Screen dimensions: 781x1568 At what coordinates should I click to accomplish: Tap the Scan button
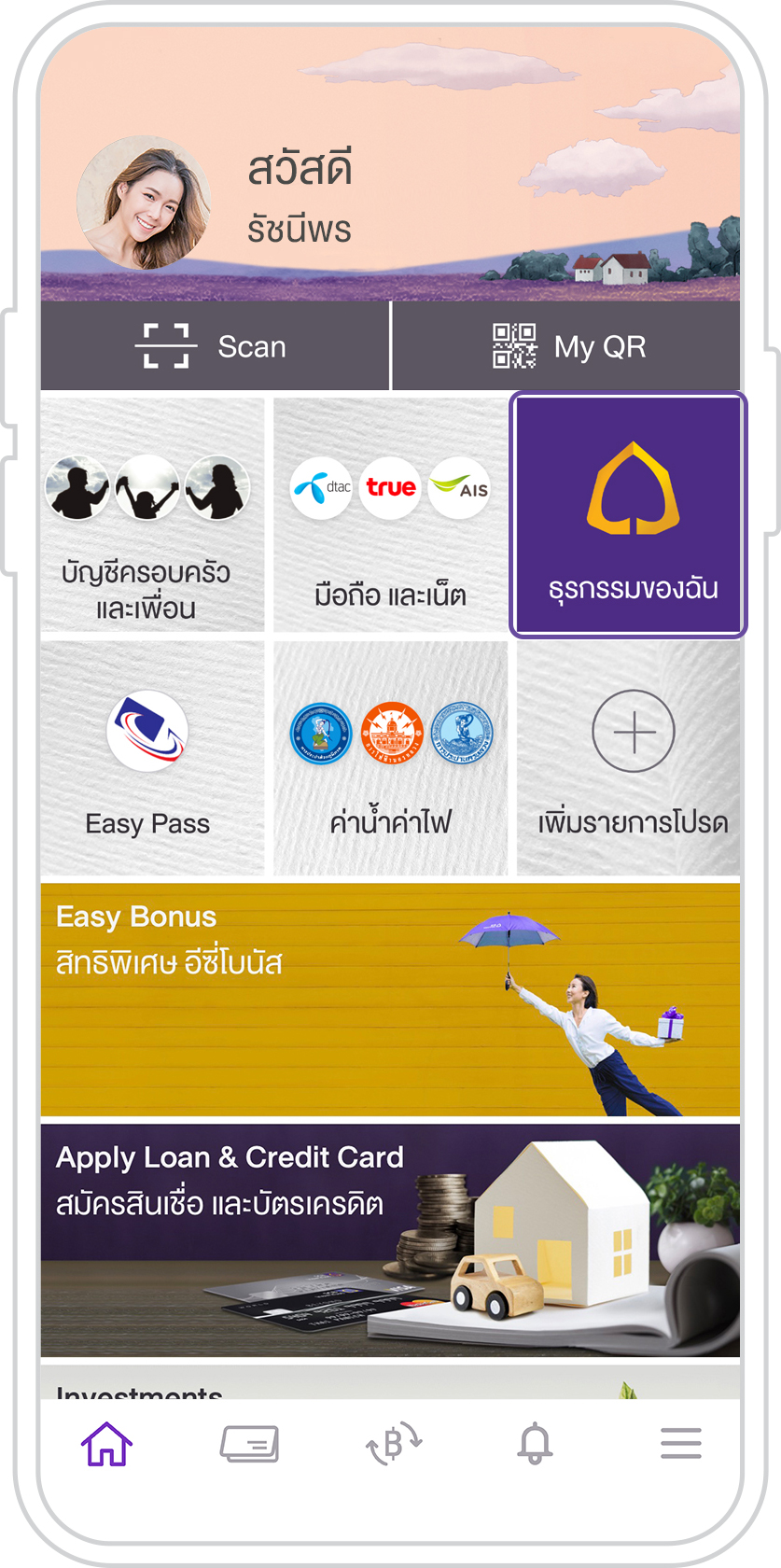click(215, 346)
